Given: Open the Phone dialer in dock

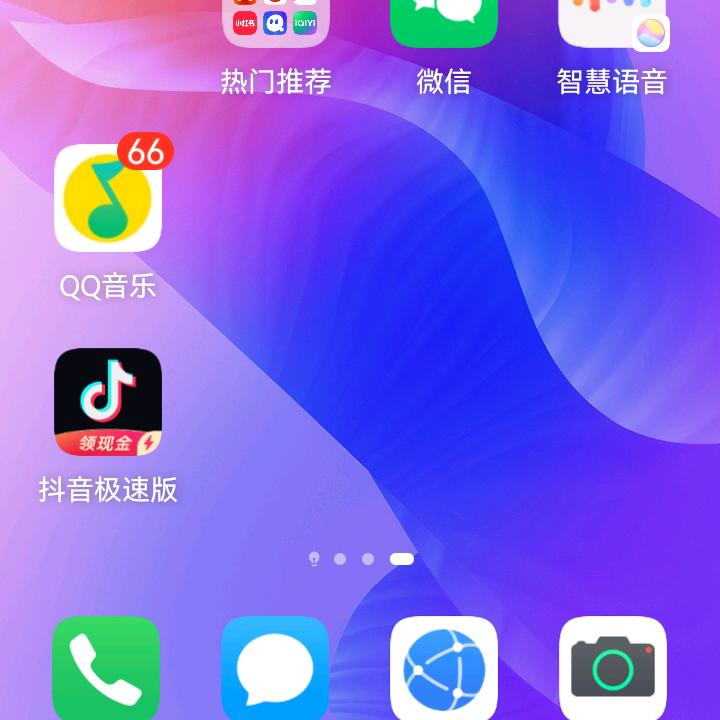Looking at the screenshot, I should coord(106,668).
